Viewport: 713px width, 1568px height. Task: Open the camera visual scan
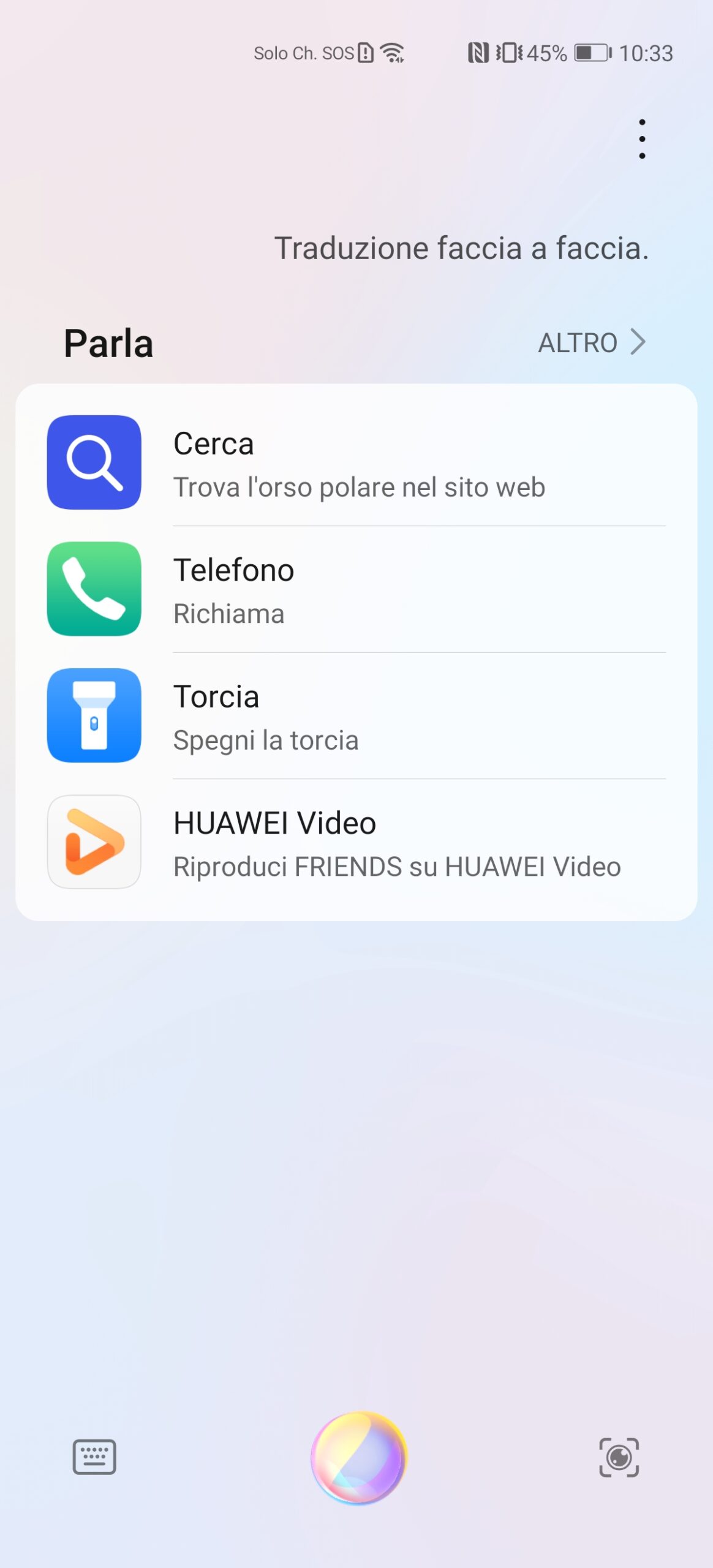coord(619,1457)
